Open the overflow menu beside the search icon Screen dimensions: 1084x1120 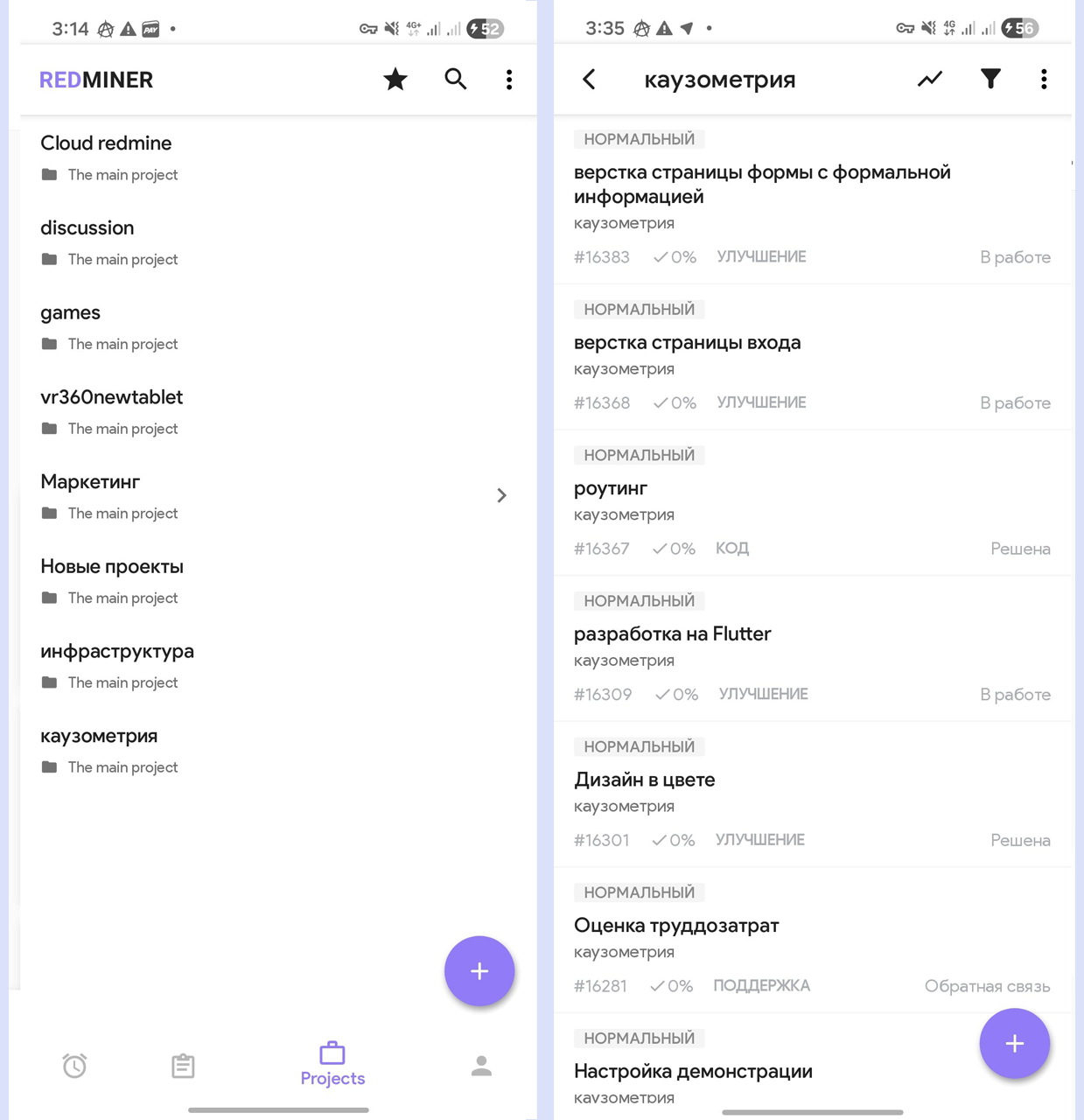[x=509, y=80]
